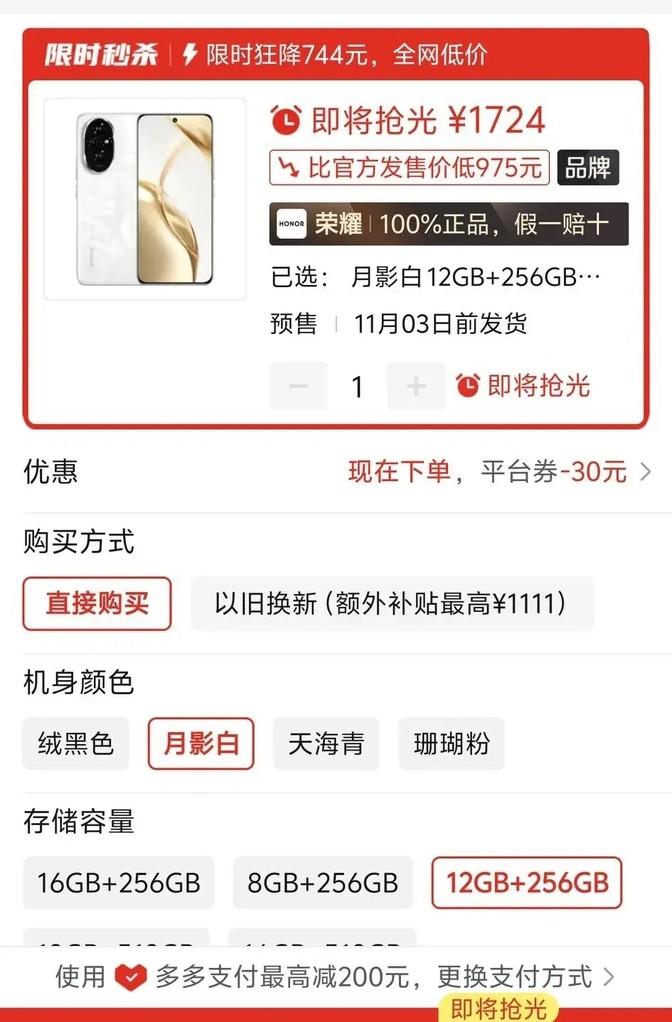The width and height of the screenshot is (672, 1022).
Task: Open the phone product image
Action: tap(145, 198)
